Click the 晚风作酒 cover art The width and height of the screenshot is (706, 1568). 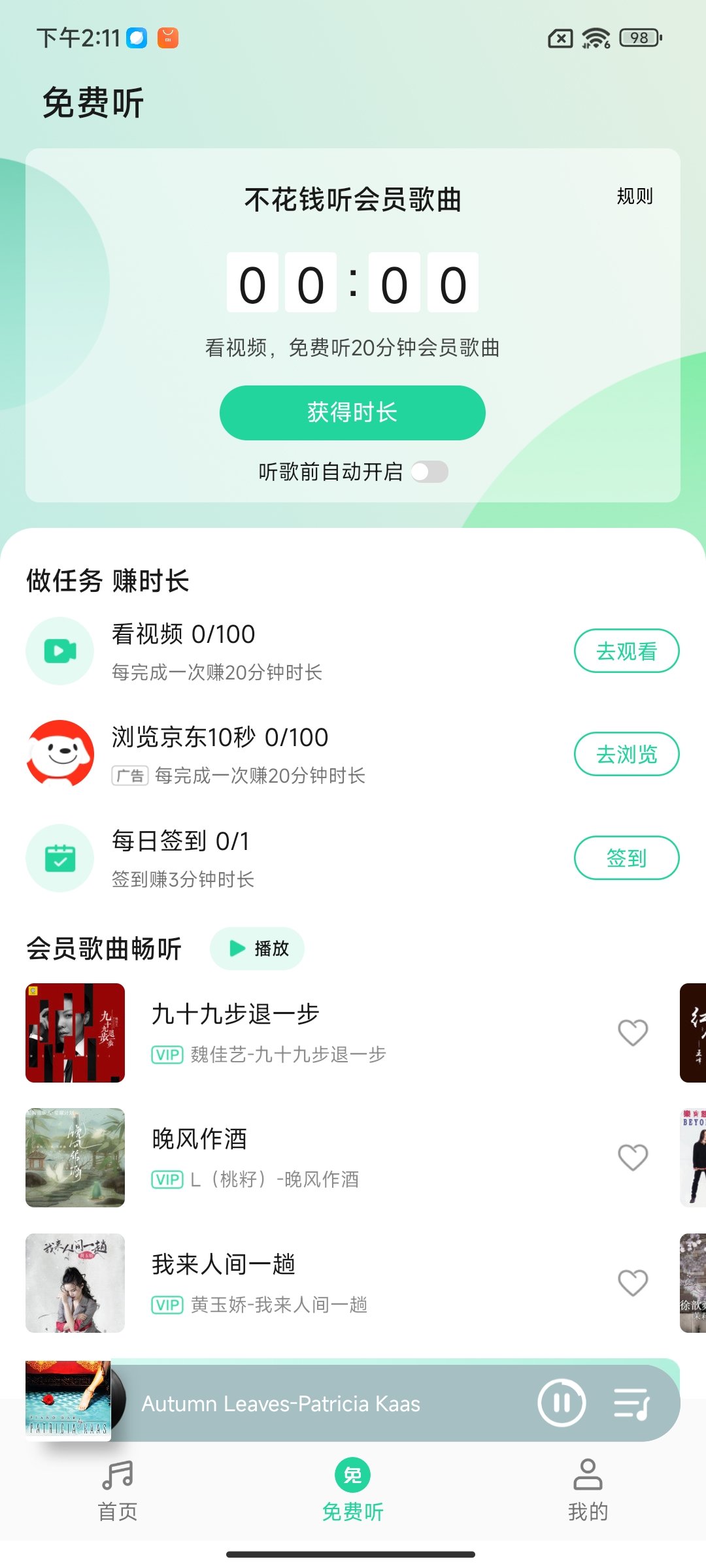pyautogui.click(x=74, y=1158)
